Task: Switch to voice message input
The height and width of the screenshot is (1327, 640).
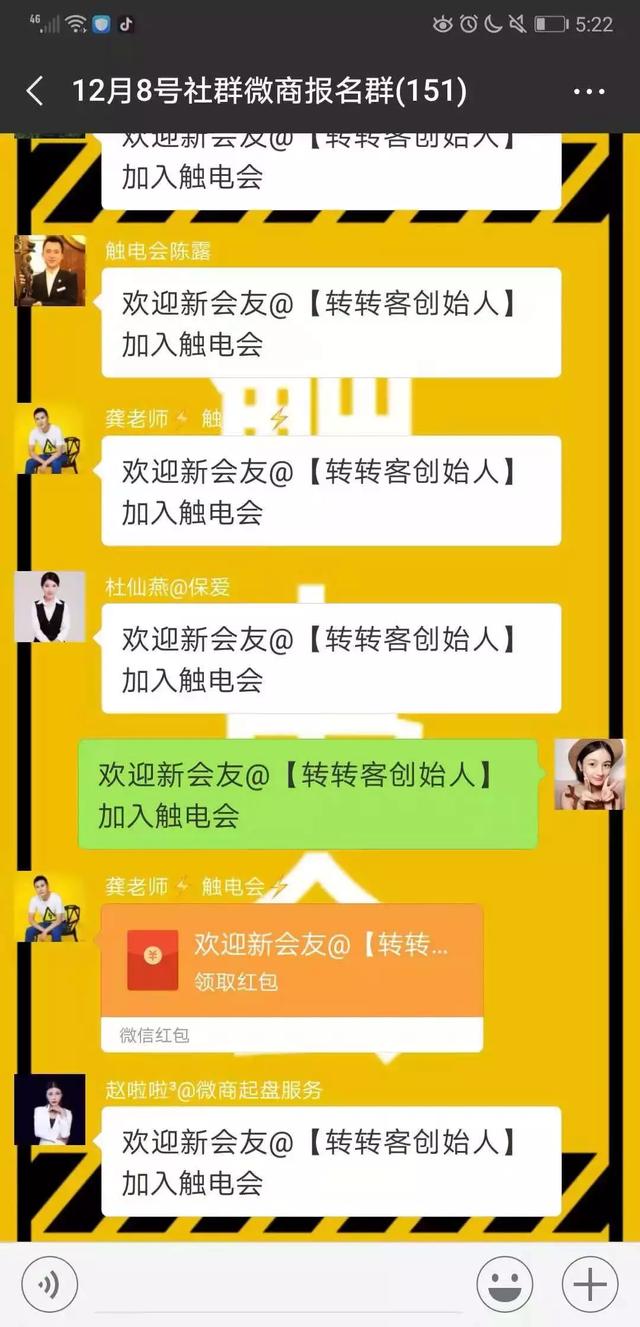Action: 50,1285
